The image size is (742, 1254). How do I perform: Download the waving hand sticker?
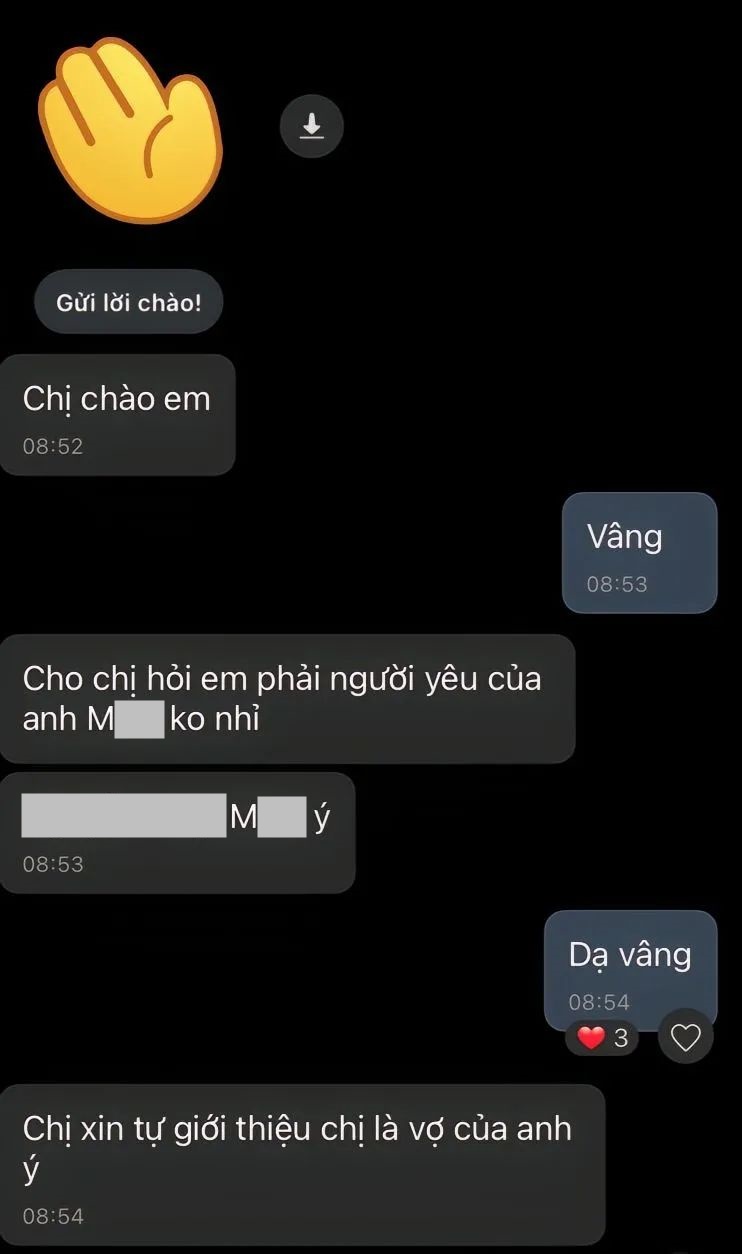pos(311,126)
